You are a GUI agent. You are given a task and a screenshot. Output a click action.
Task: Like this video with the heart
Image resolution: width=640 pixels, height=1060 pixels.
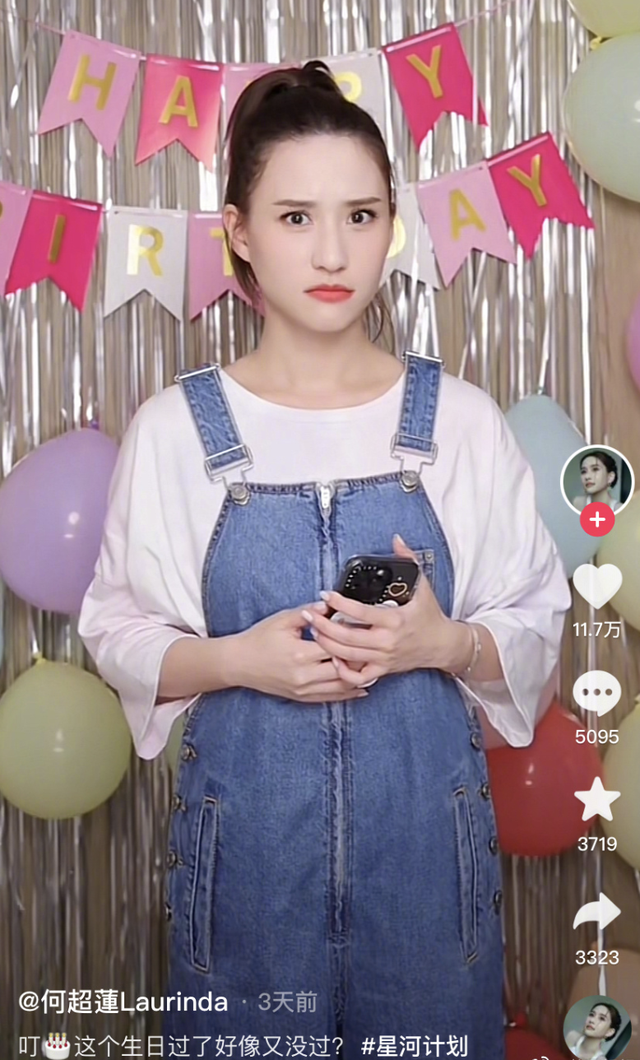[x=597, y=587]
